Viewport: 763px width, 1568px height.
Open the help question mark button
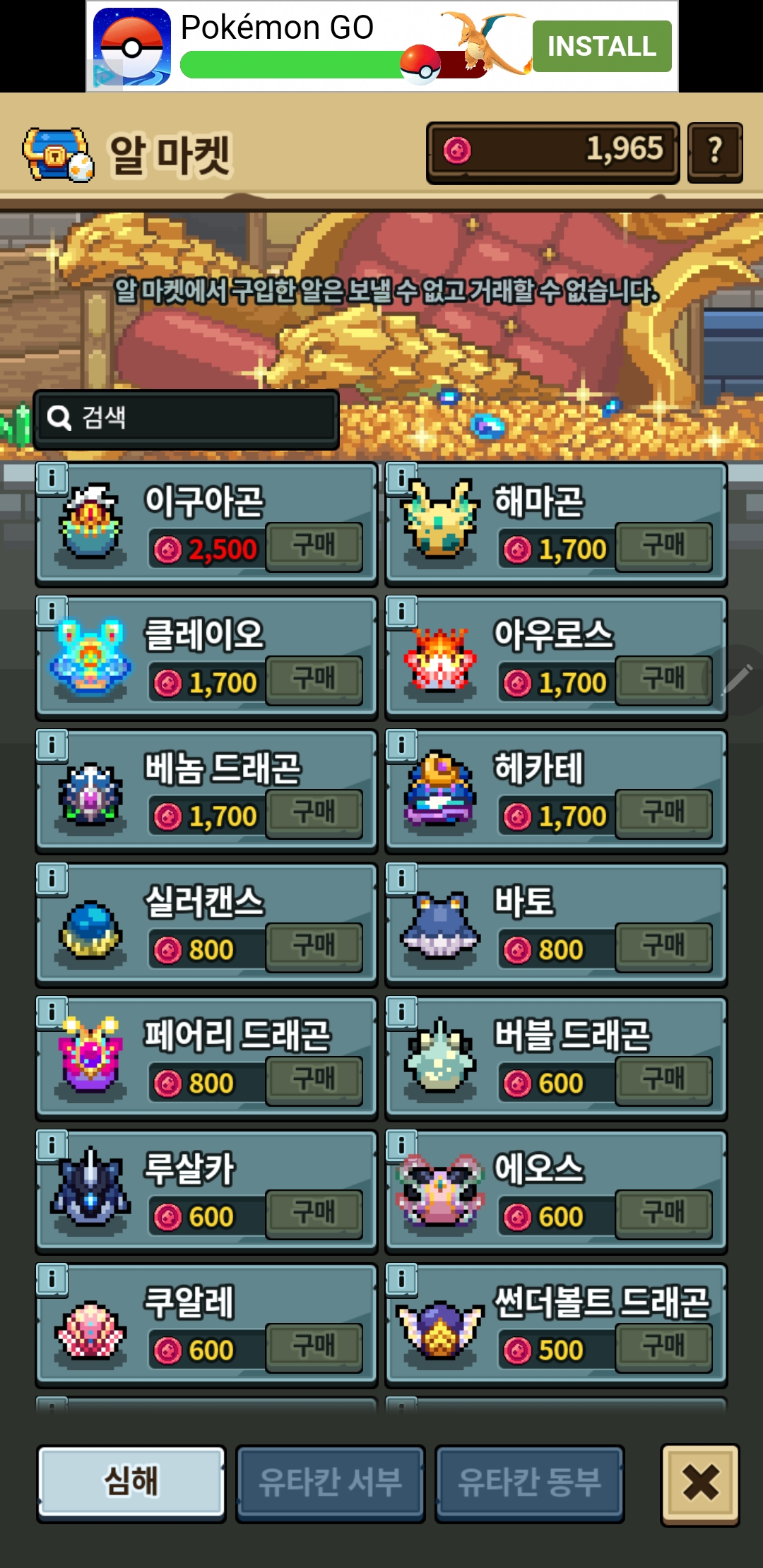[x=715, y=152]
